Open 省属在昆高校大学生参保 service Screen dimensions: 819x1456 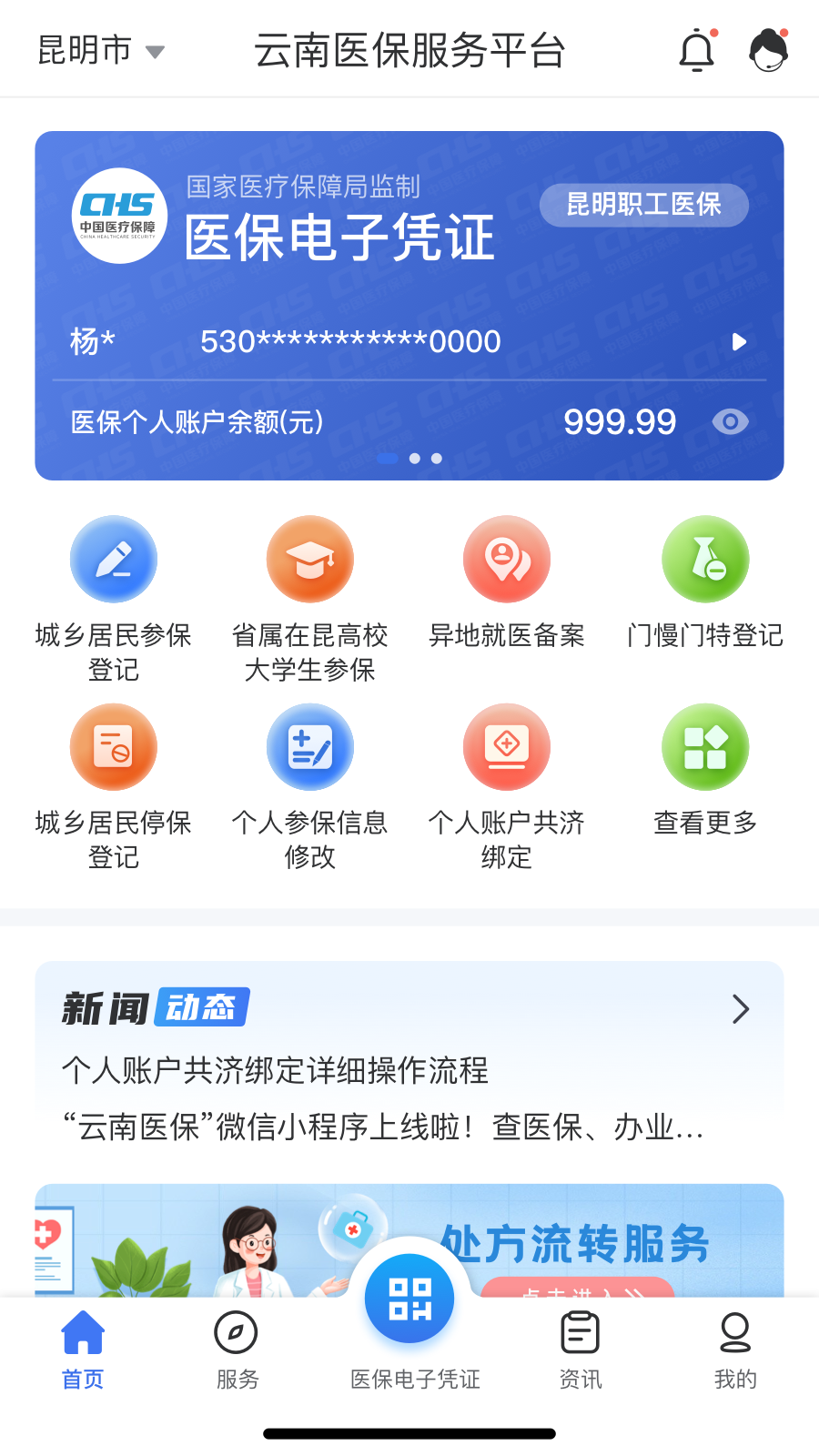point(310,560)
